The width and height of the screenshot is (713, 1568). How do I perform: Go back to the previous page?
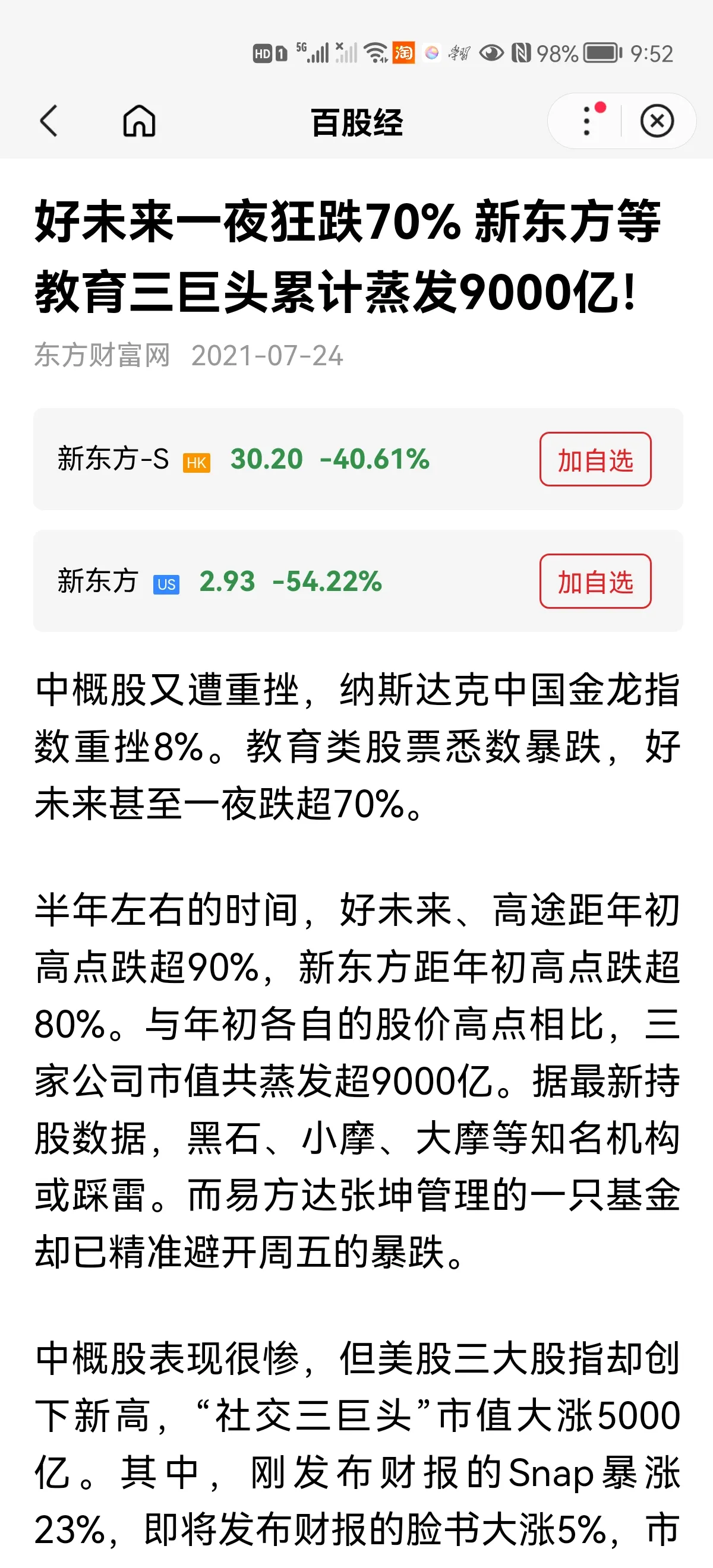click(49, 121)
